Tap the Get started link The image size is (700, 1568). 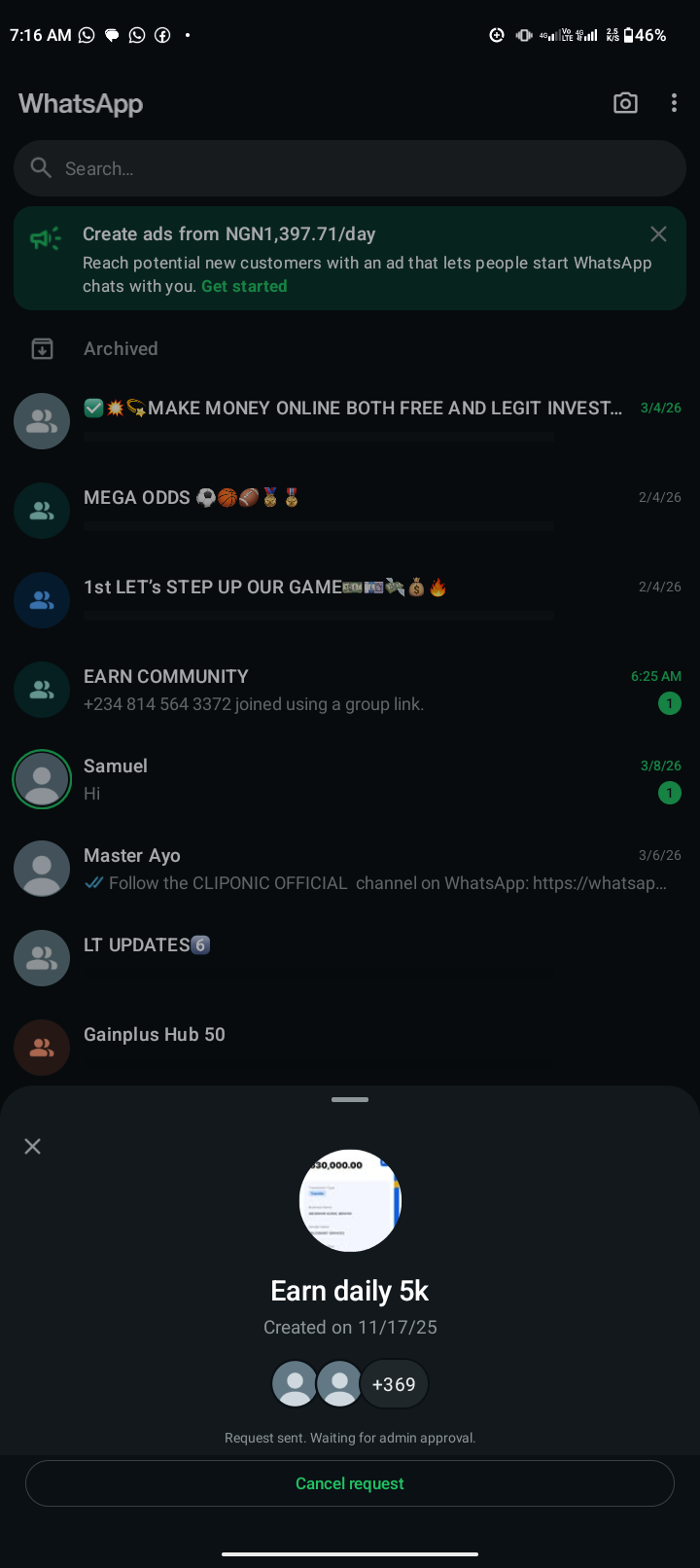click(x=244, y=286)
